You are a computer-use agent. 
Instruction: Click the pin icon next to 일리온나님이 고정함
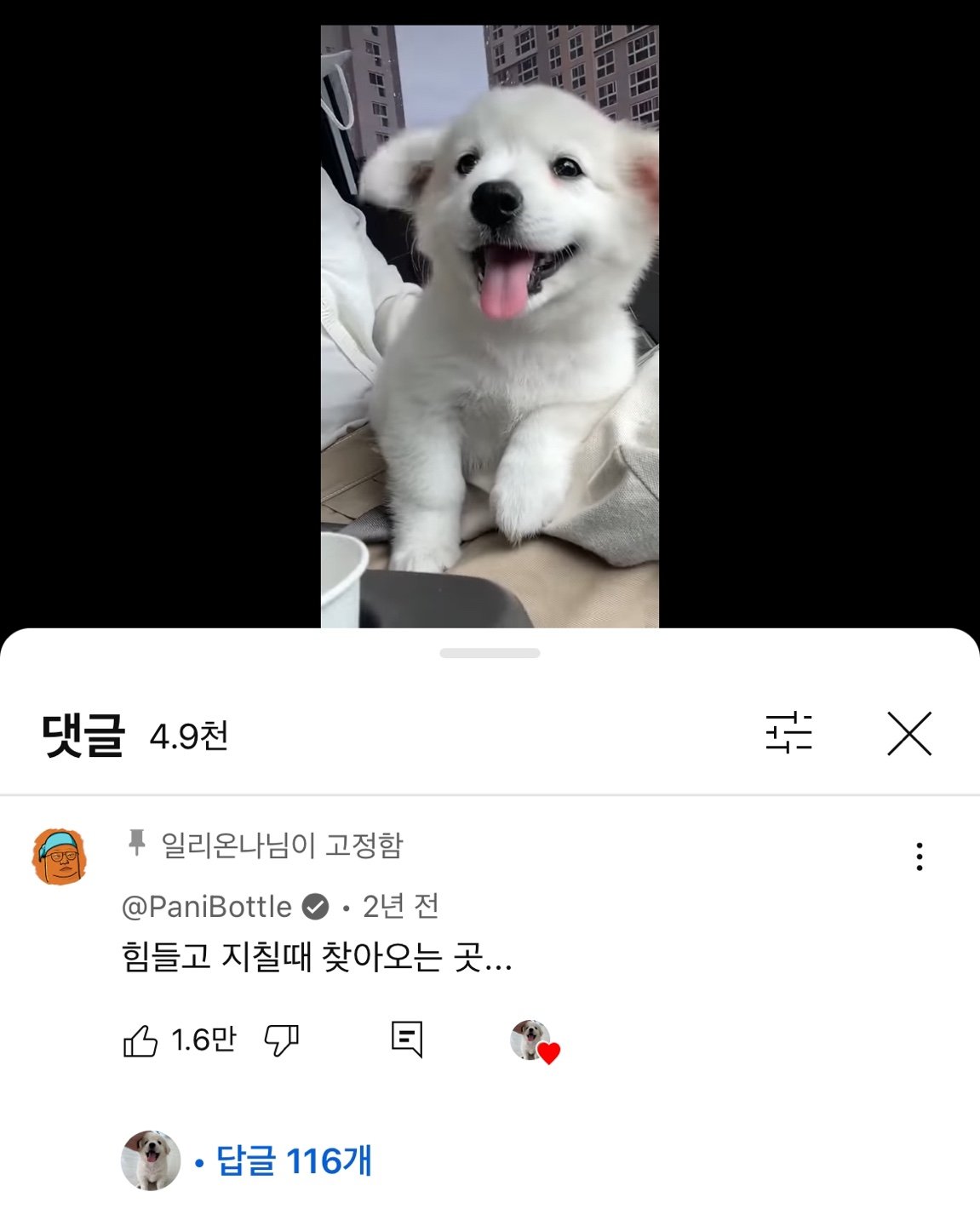click(x=135, y=844)
